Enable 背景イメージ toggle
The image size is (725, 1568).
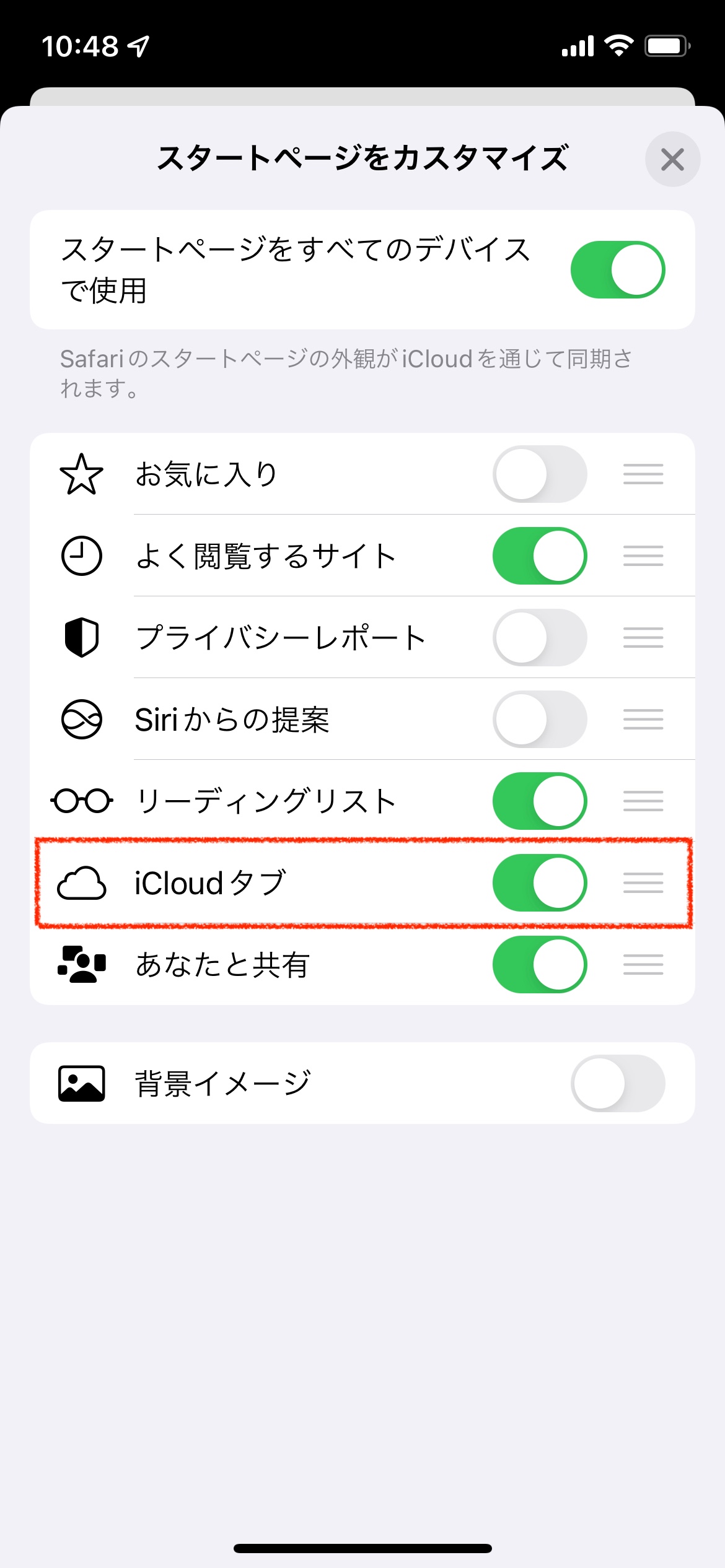coord(617,1084)
